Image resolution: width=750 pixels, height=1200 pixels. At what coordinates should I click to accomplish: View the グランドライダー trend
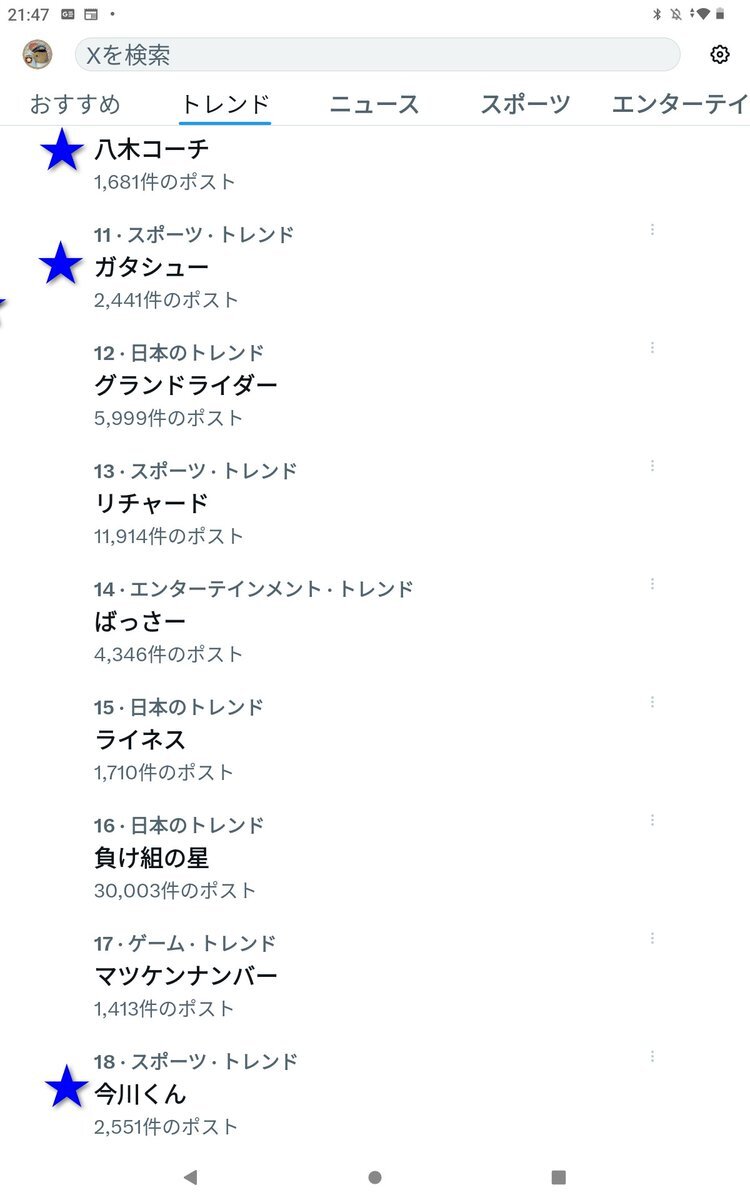[x=185, y=385]
